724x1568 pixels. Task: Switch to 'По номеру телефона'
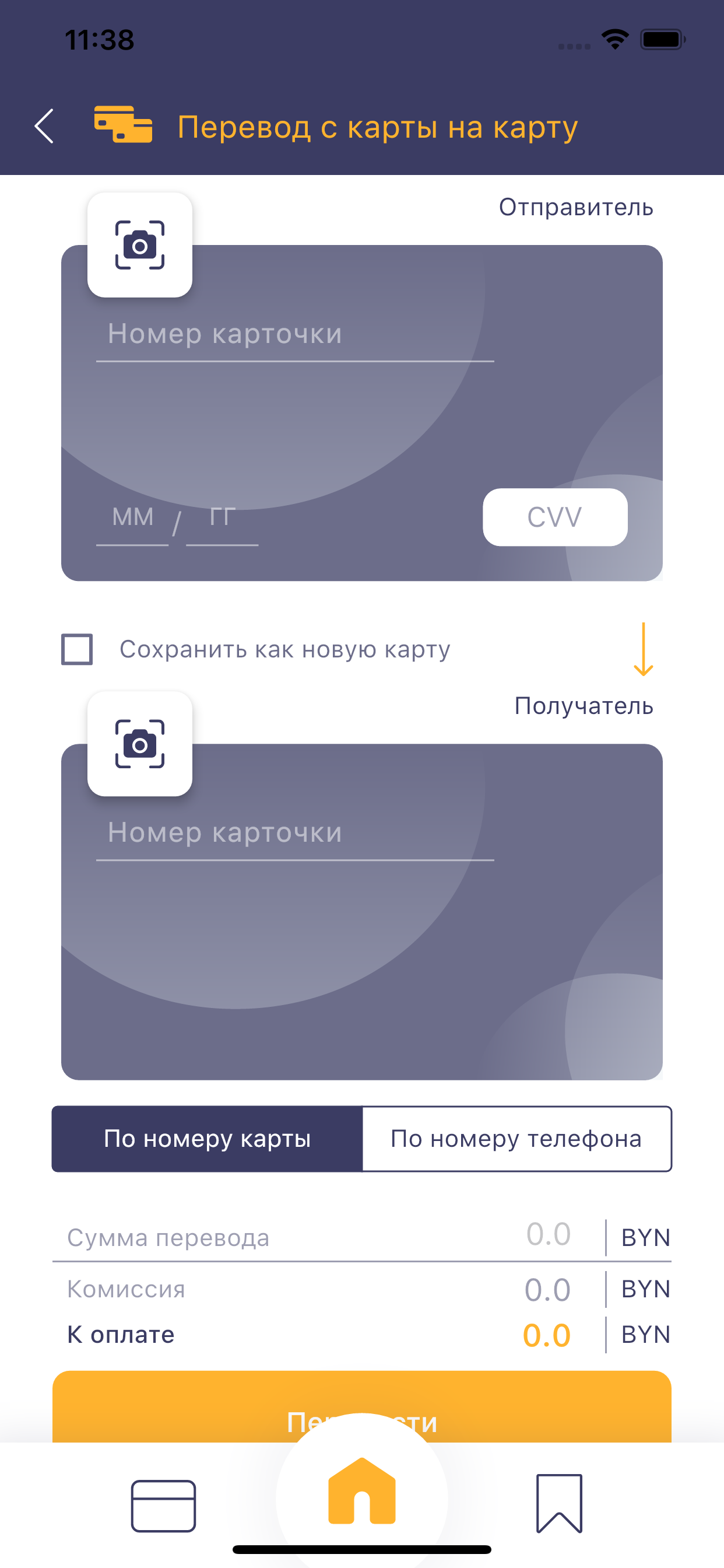tap(516, 1139)
